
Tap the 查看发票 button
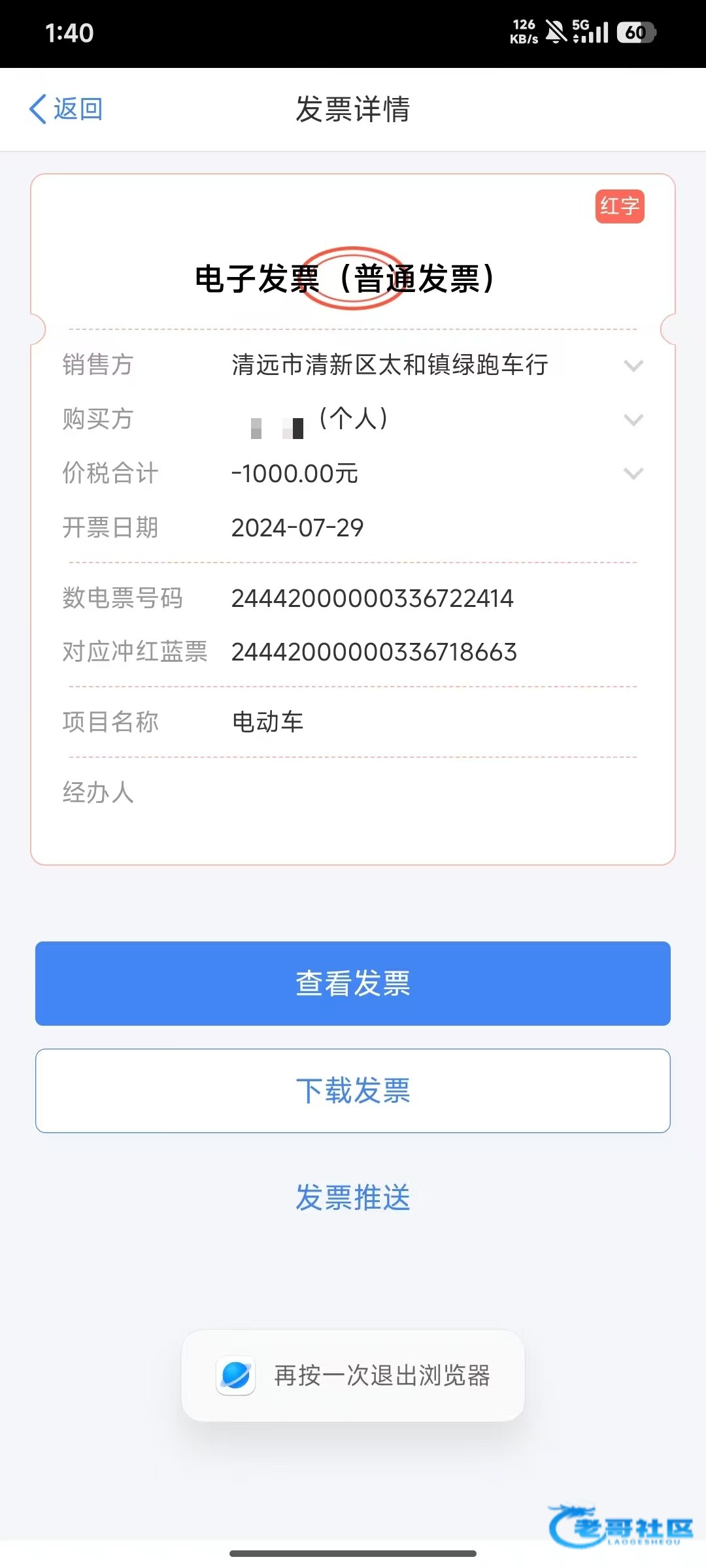coord(353,983)
